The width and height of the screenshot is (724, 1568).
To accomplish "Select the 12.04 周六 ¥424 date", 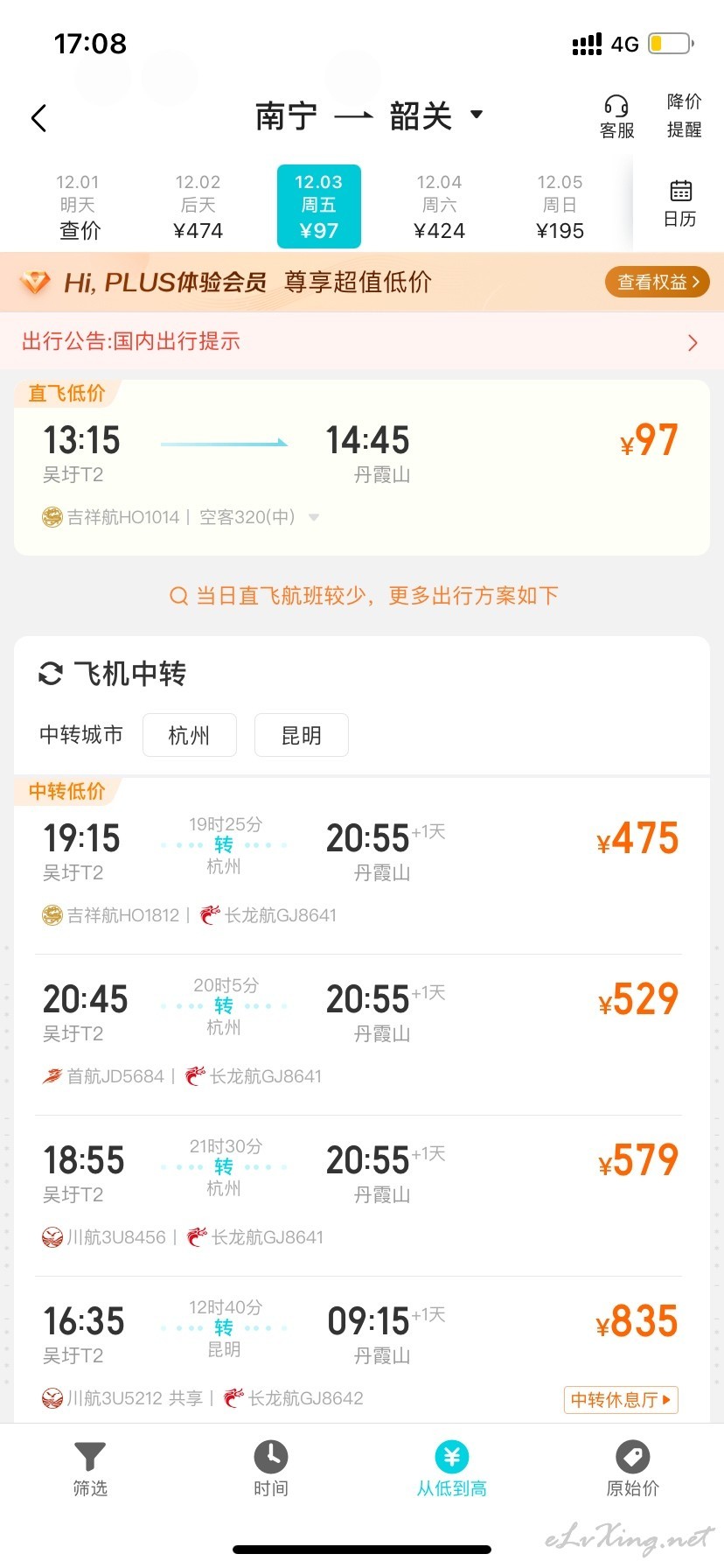I will pyautogui.click(x=439, y=206).
